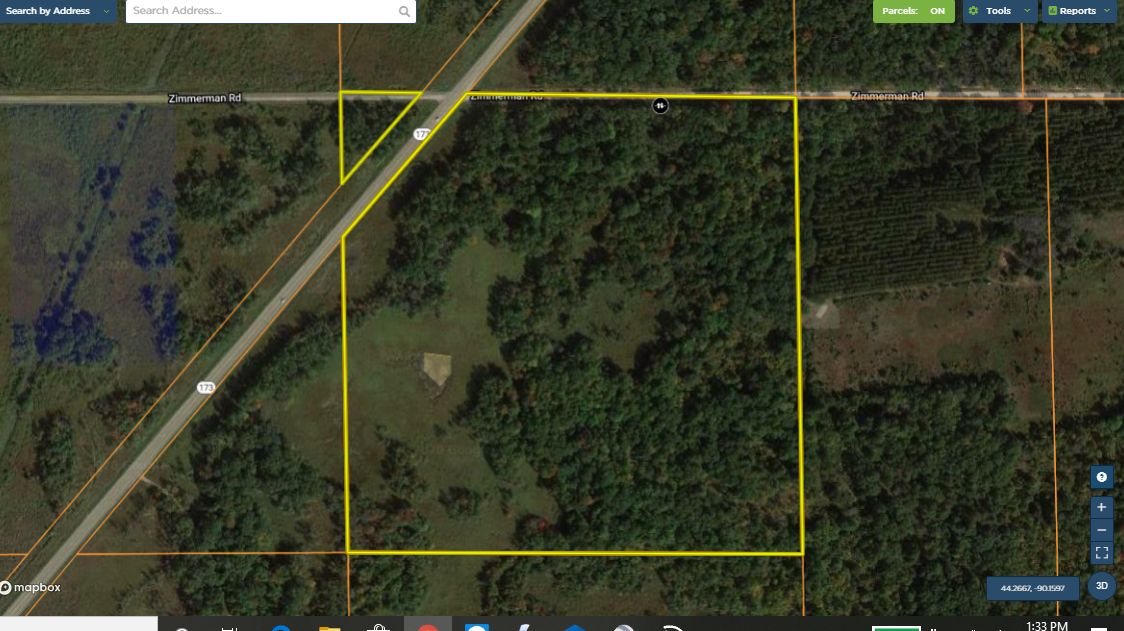The image size is (1124, 631).
Task: Expand the Reports menu
Action: tap(1078, 11)
